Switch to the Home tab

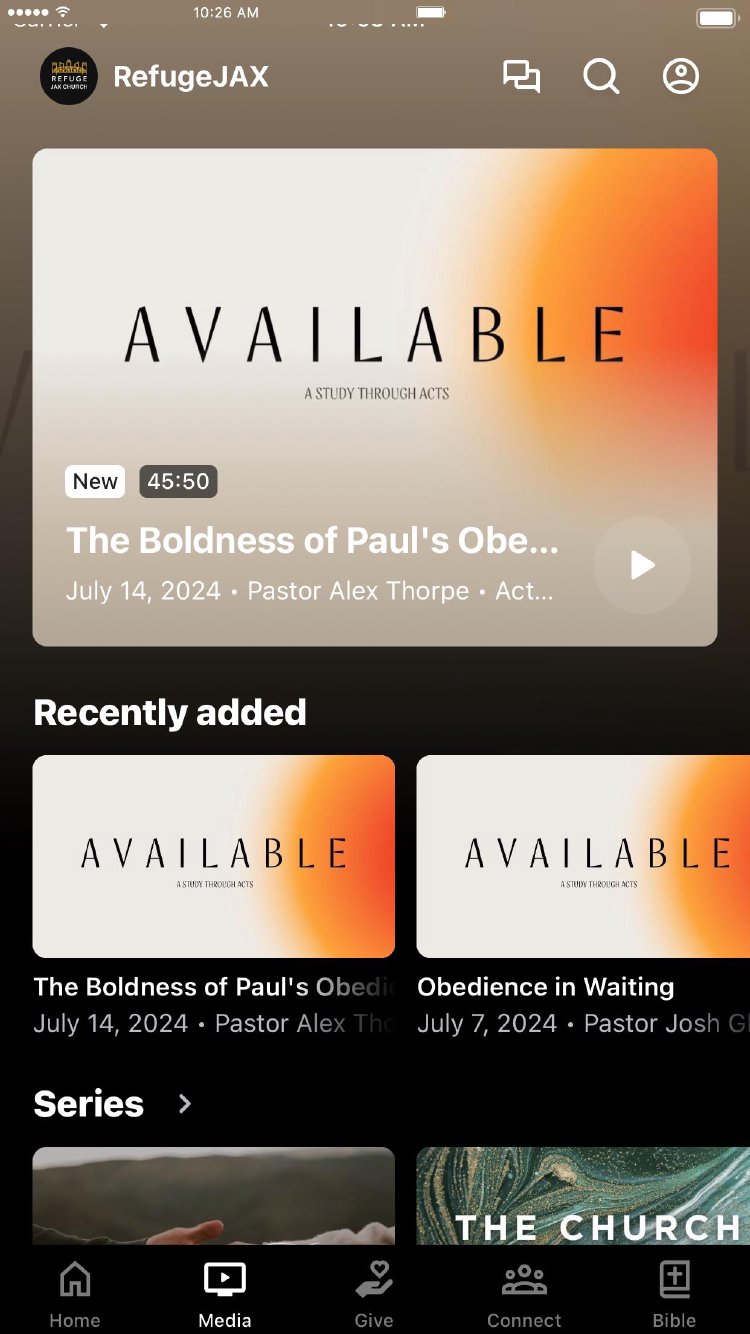point(75,1294)
